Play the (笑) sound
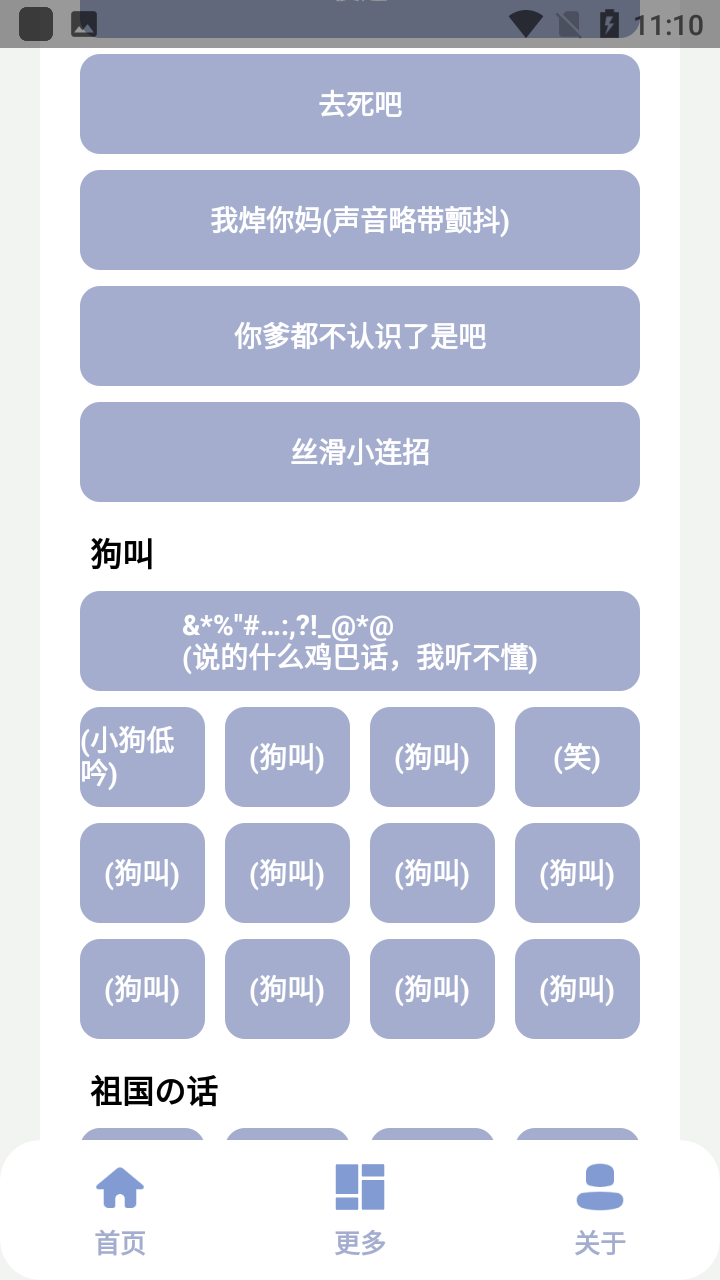Screen dimensions: 720x1280 pos(577,757)
